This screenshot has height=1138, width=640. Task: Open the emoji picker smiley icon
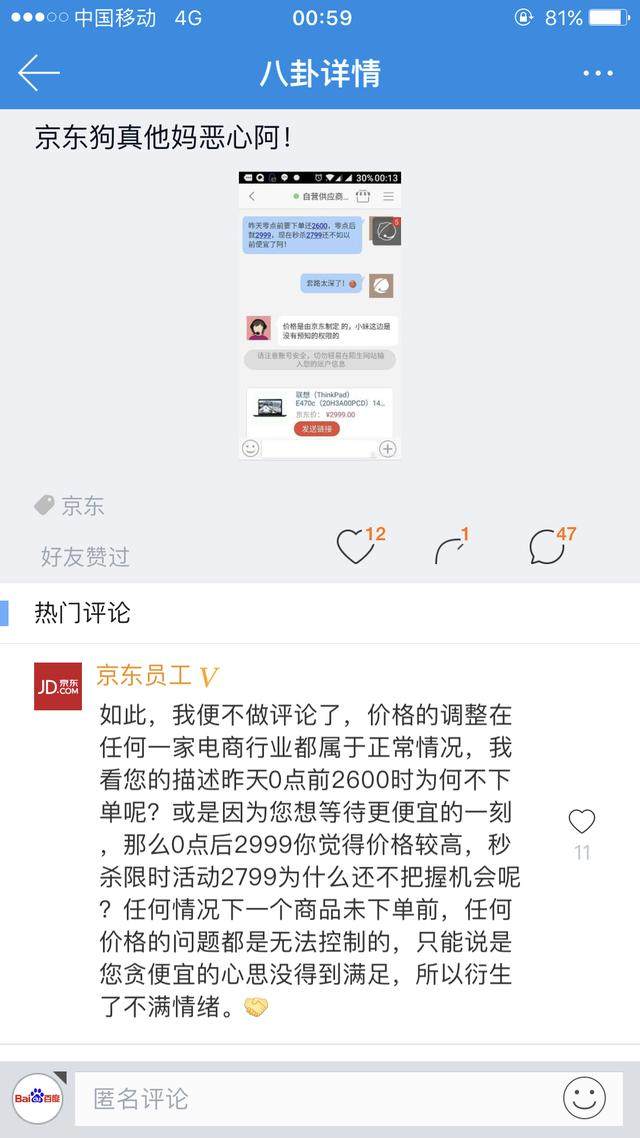point(584,1098)
